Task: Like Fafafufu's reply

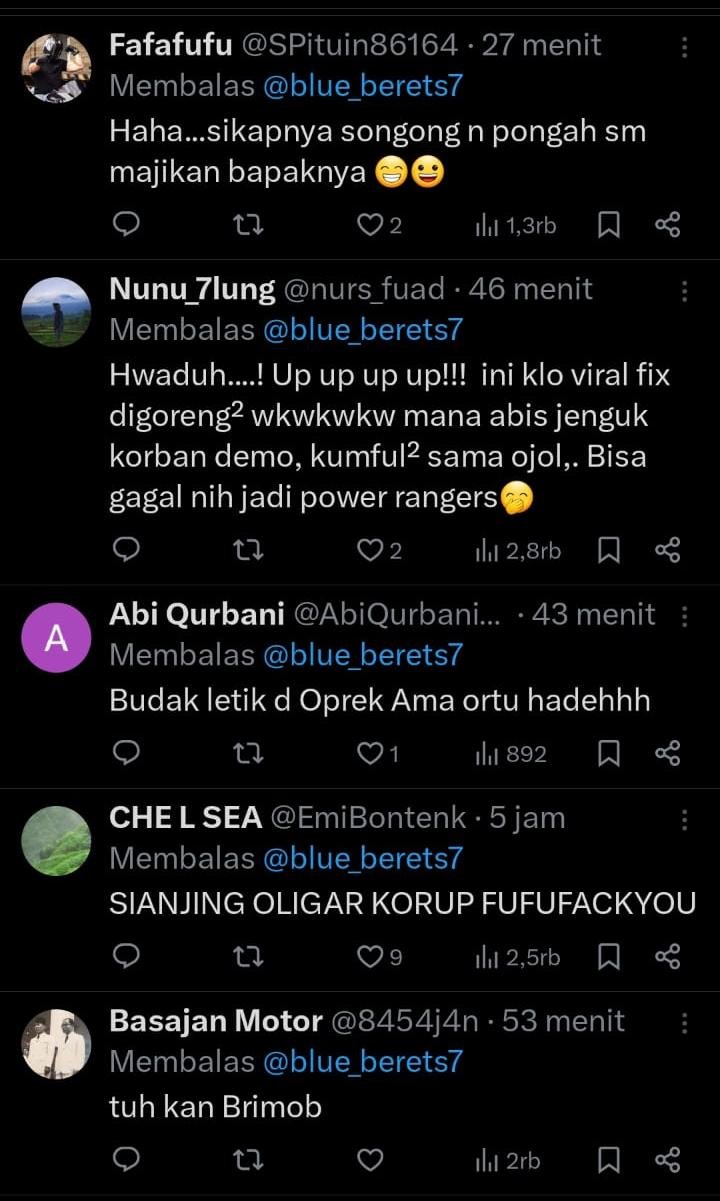Action: point(371,225)
